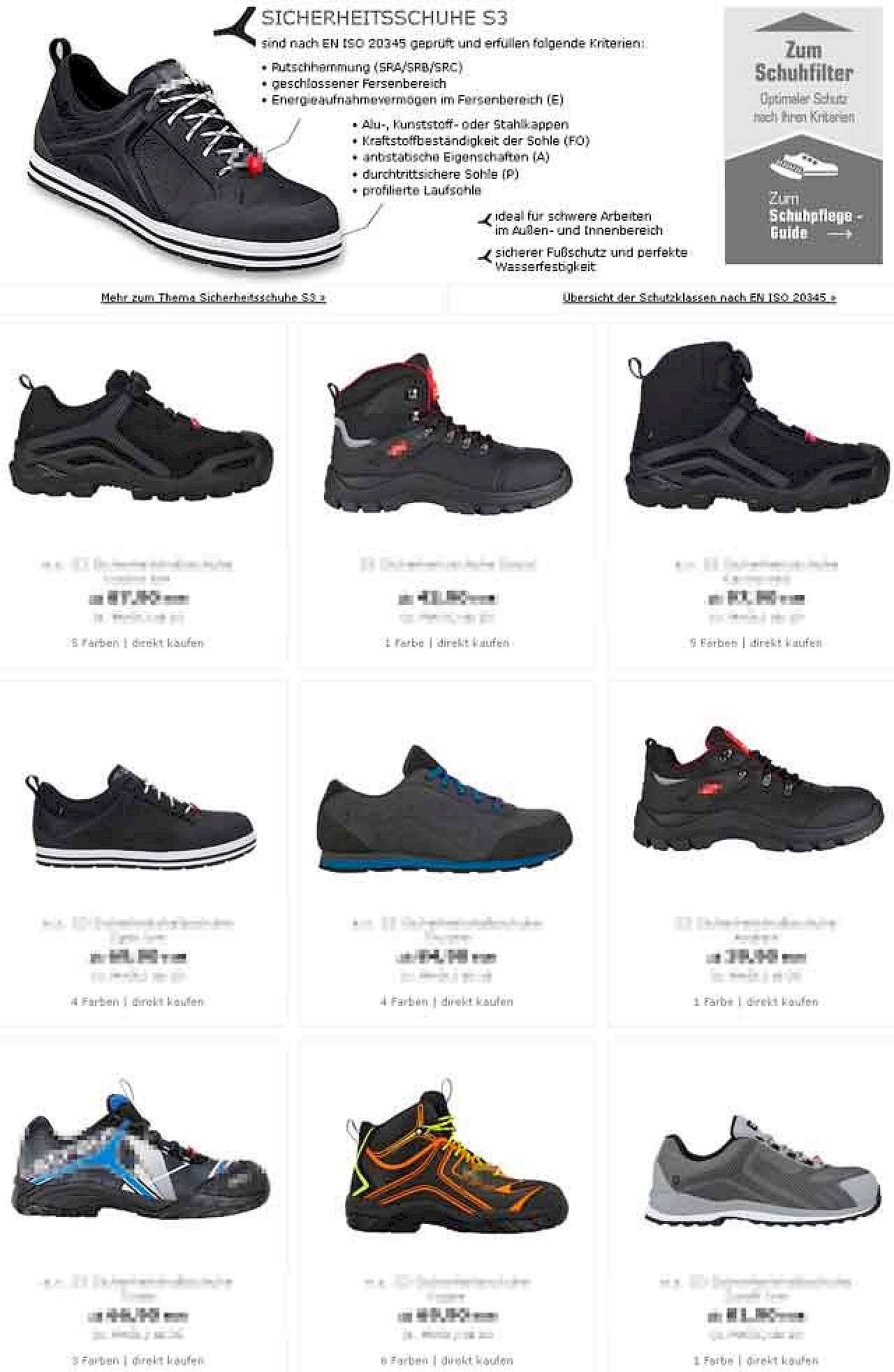Open the Zum Schuhpflege-Guide link
Screen dimensions: 894x1372
(804, 211)
